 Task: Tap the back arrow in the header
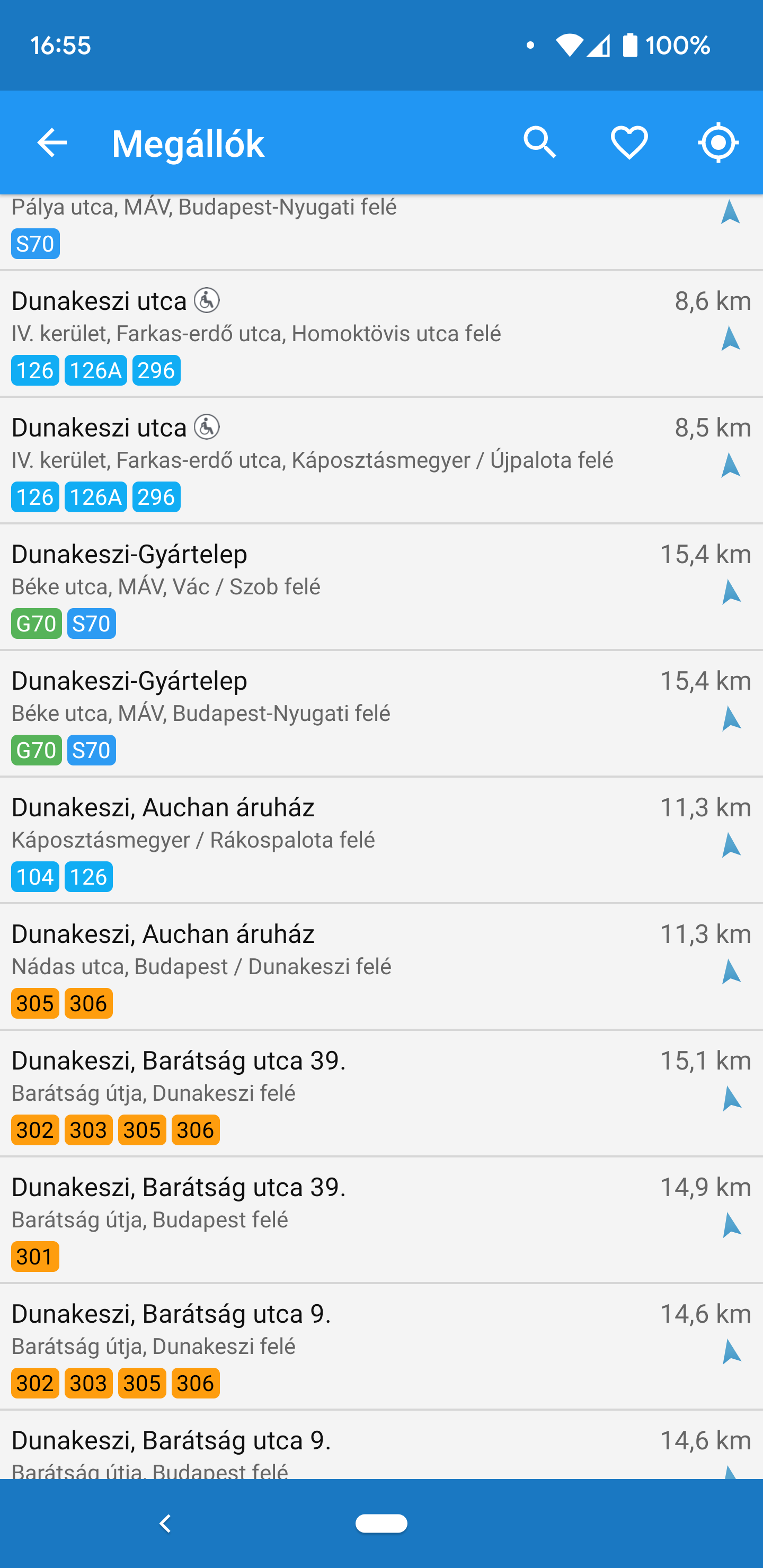(x=51, y=142)
